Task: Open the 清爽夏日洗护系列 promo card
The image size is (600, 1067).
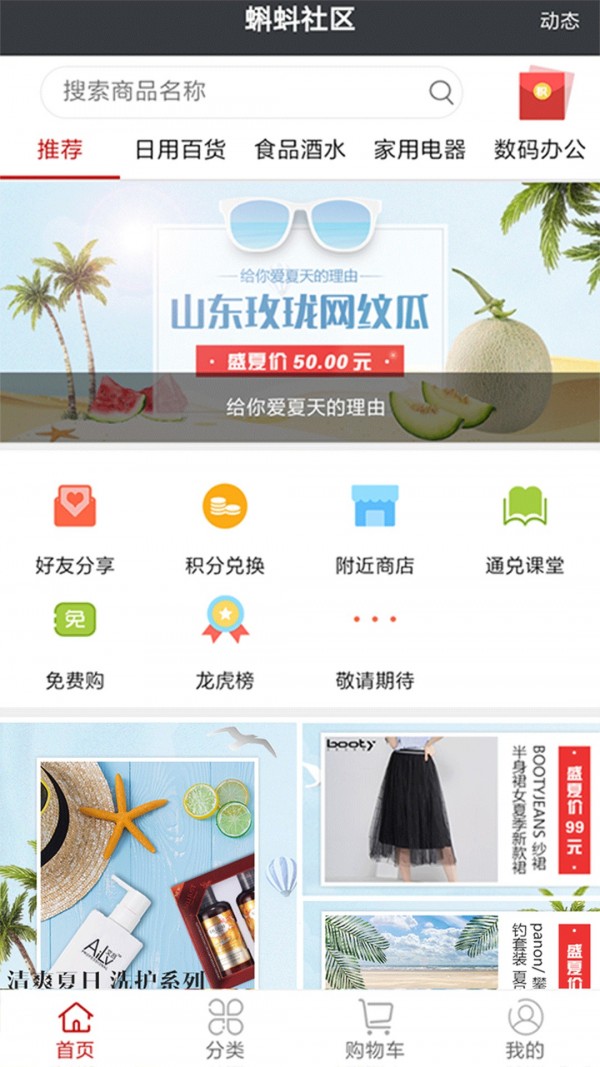Action: pyautogui.click(x=148, y=860)
